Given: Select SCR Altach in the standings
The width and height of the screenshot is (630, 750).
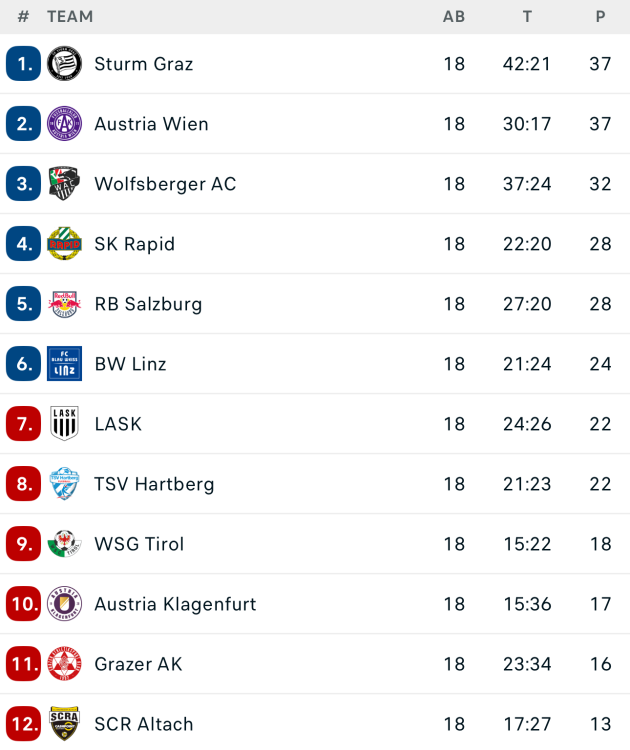Looking at the screenshot, I should (x=143, y=724).
